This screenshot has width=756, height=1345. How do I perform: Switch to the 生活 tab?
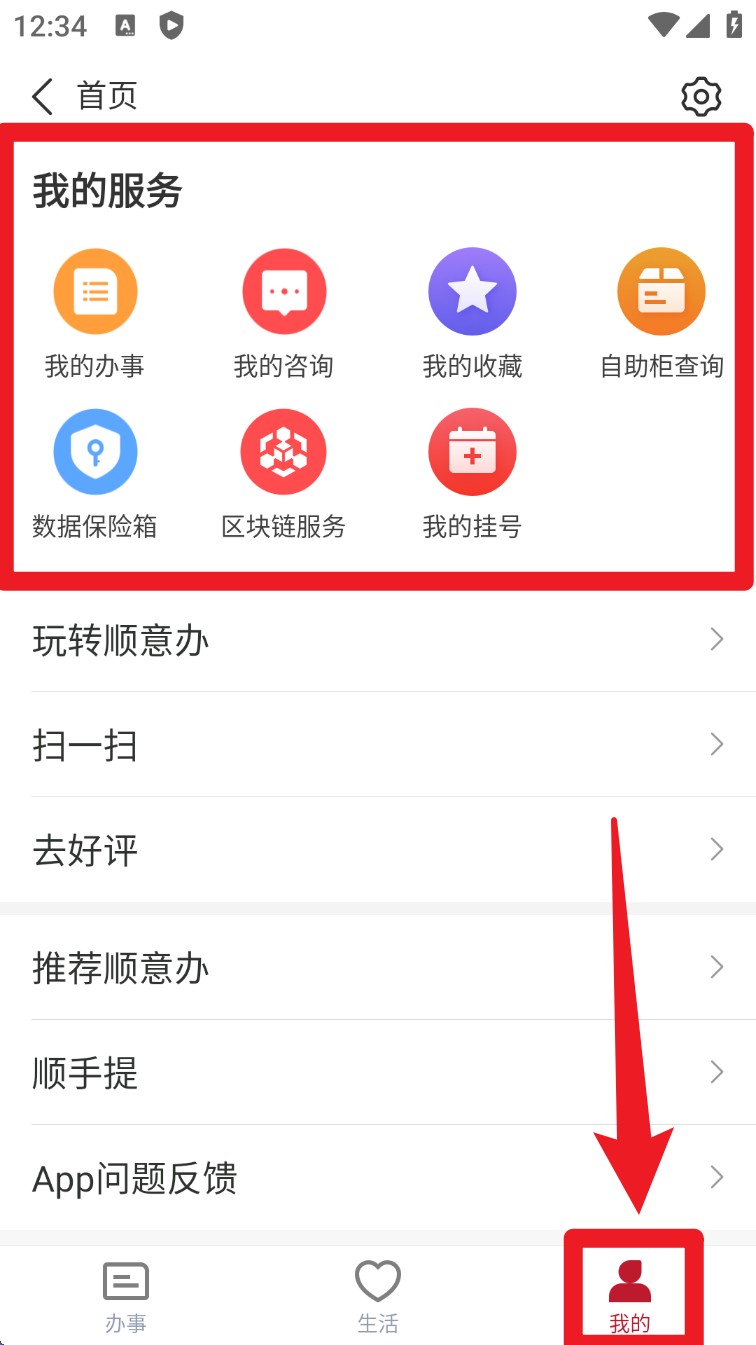(x=378, y=1296)
